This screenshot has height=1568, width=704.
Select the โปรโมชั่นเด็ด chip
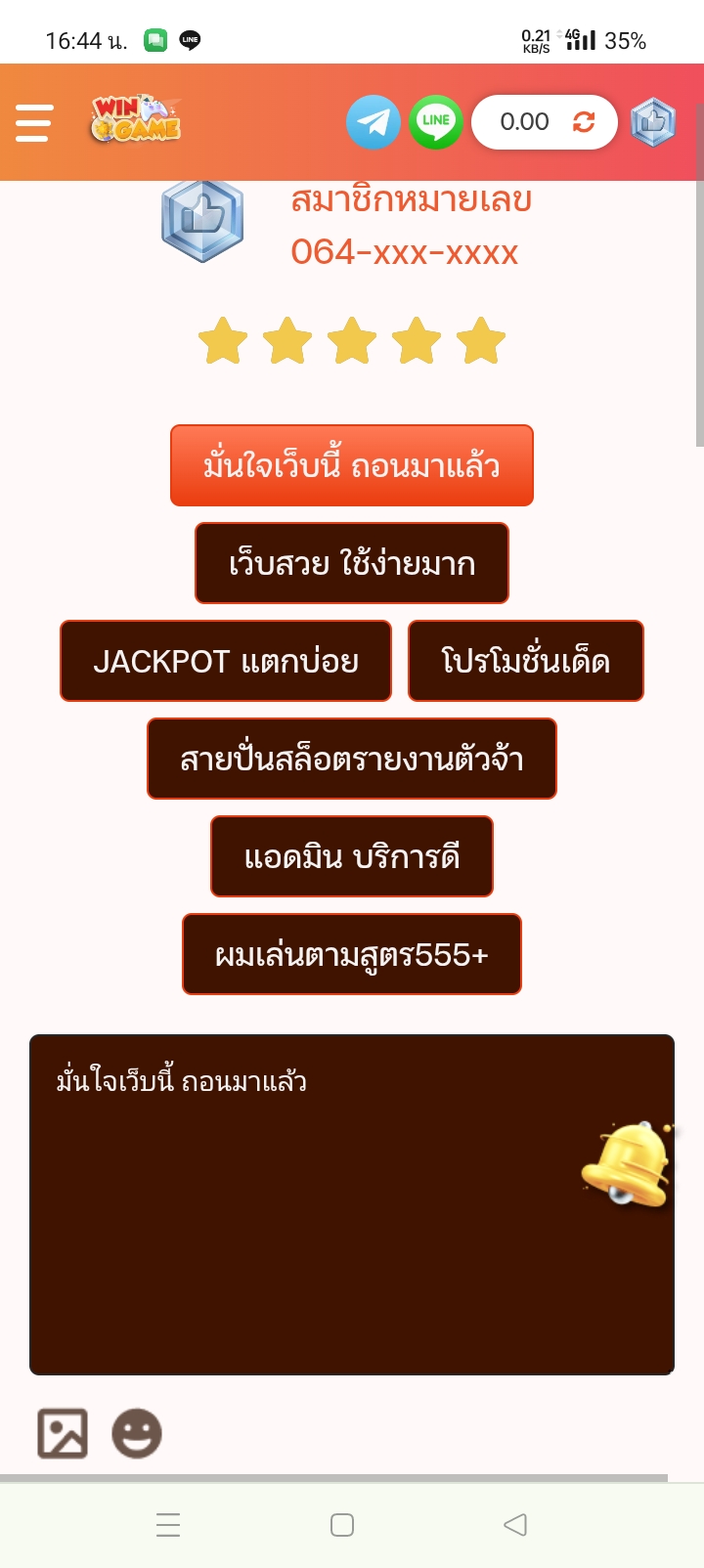[x=526, y=661]
